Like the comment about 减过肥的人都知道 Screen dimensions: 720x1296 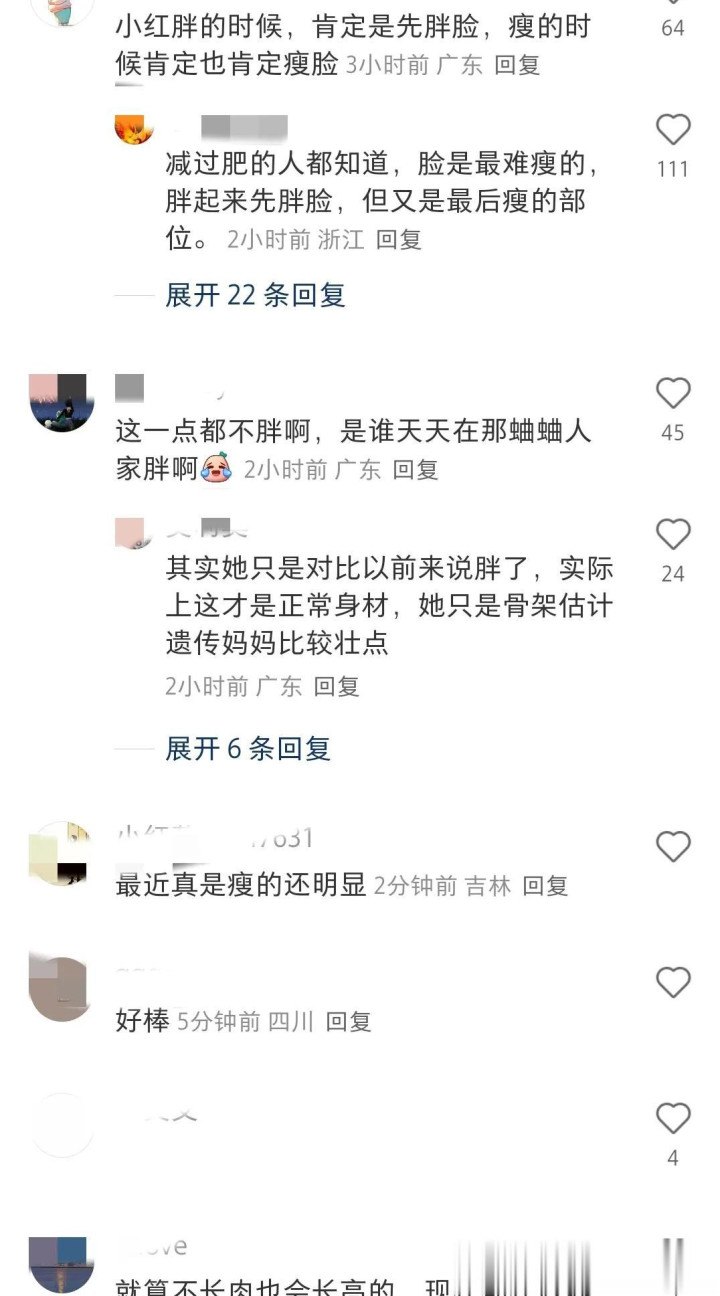[673, 131]
